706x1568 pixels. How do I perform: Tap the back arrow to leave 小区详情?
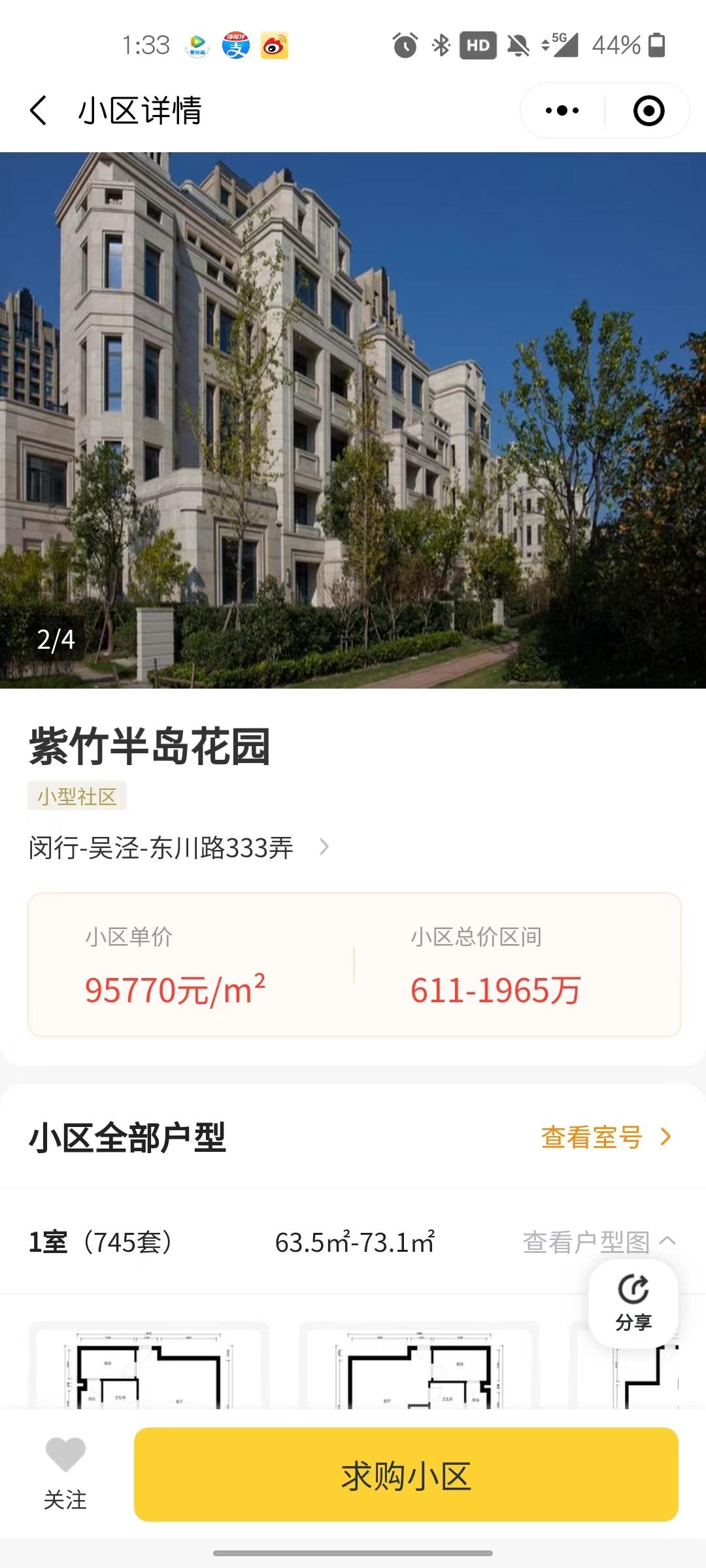coord(37,110)
